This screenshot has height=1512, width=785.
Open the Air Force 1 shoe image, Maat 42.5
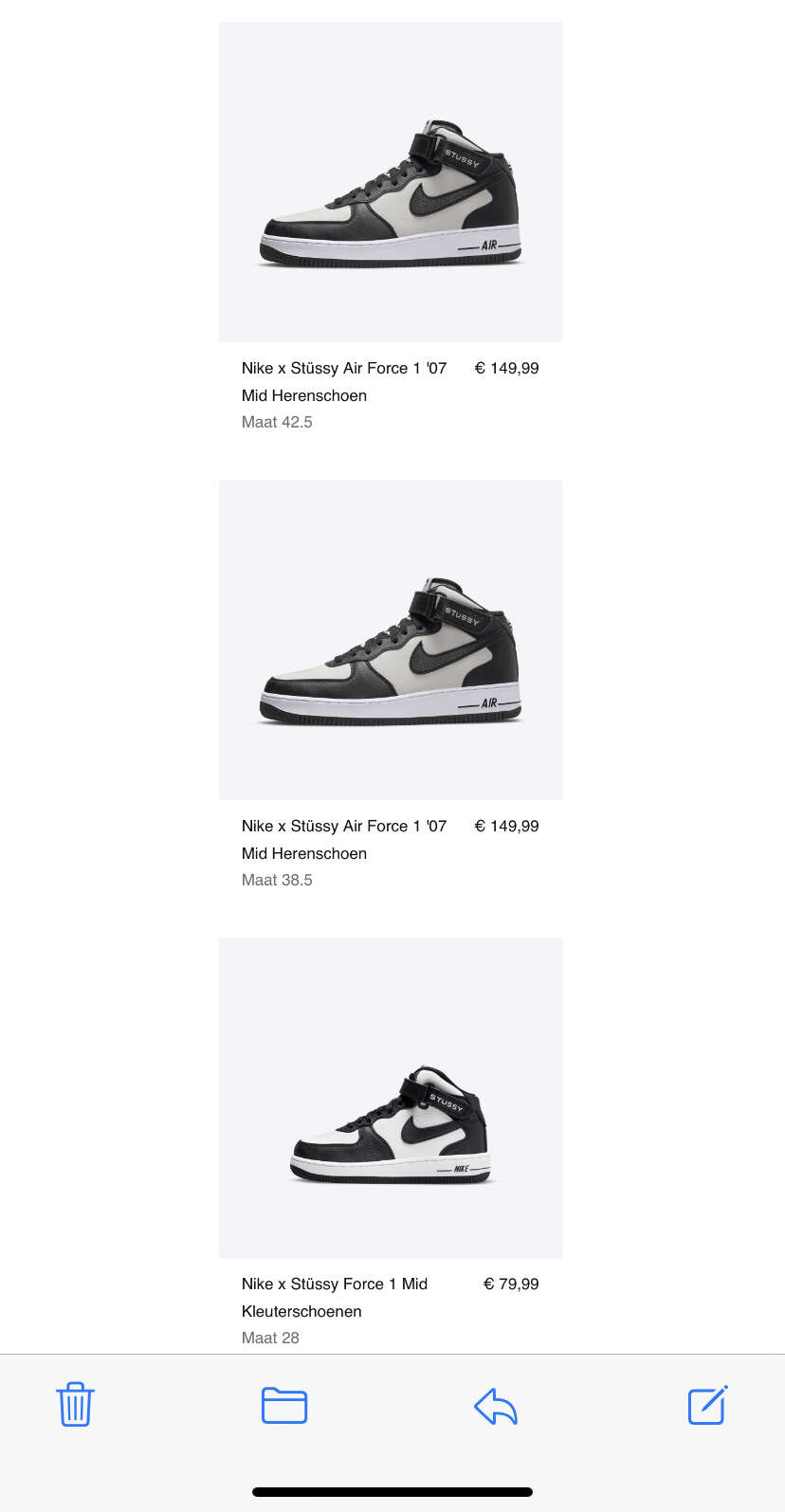(391, 182)
